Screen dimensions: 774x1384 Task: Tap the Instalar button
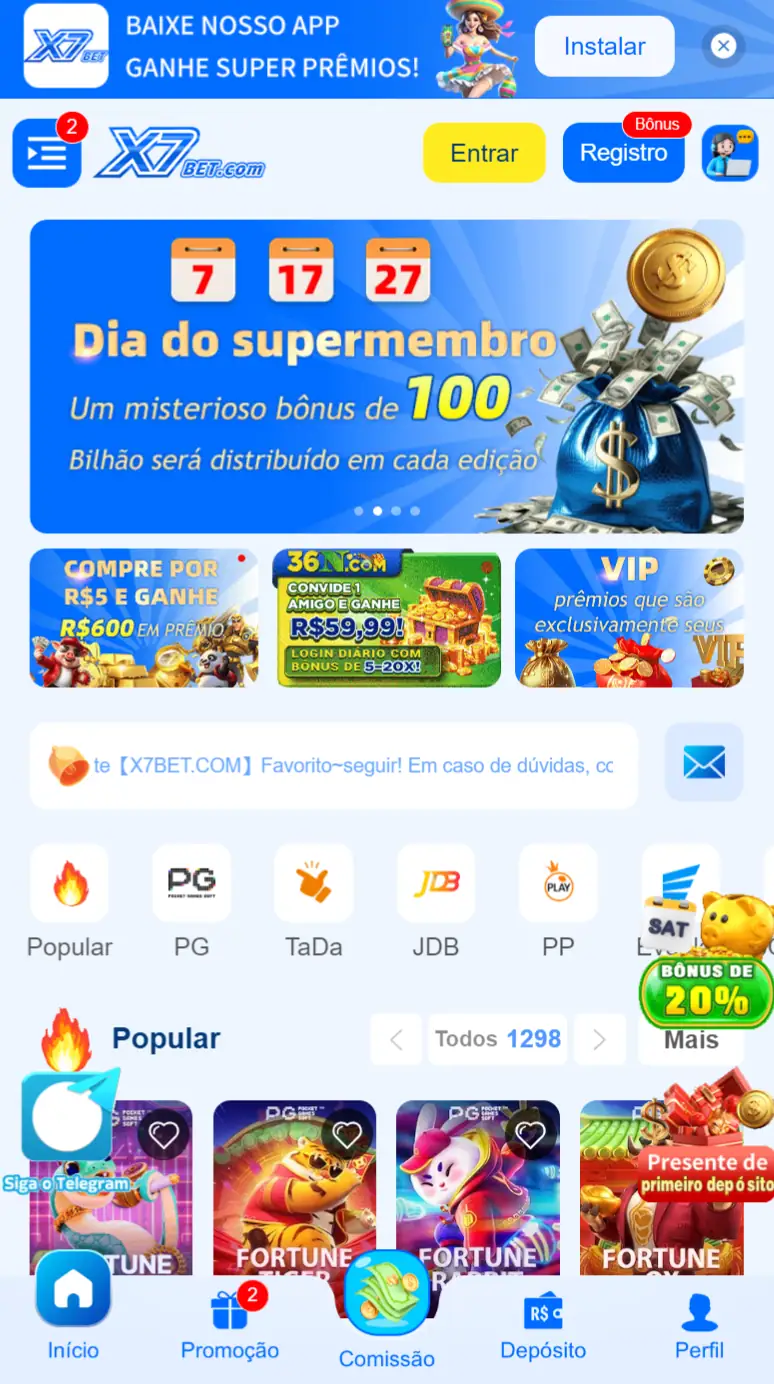(x=604, y=46)
